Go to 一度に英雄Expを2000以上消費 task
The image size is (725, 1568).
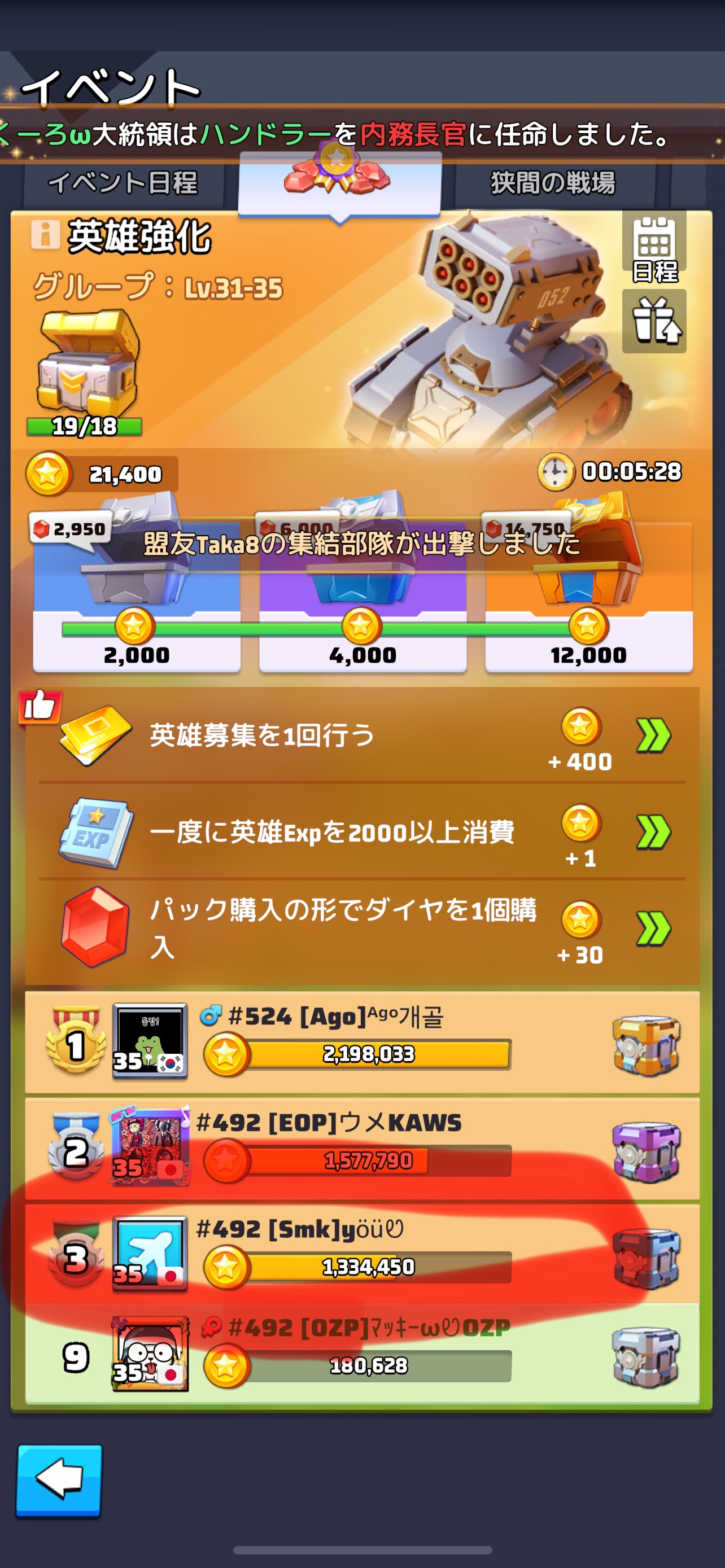coord(653,831)
